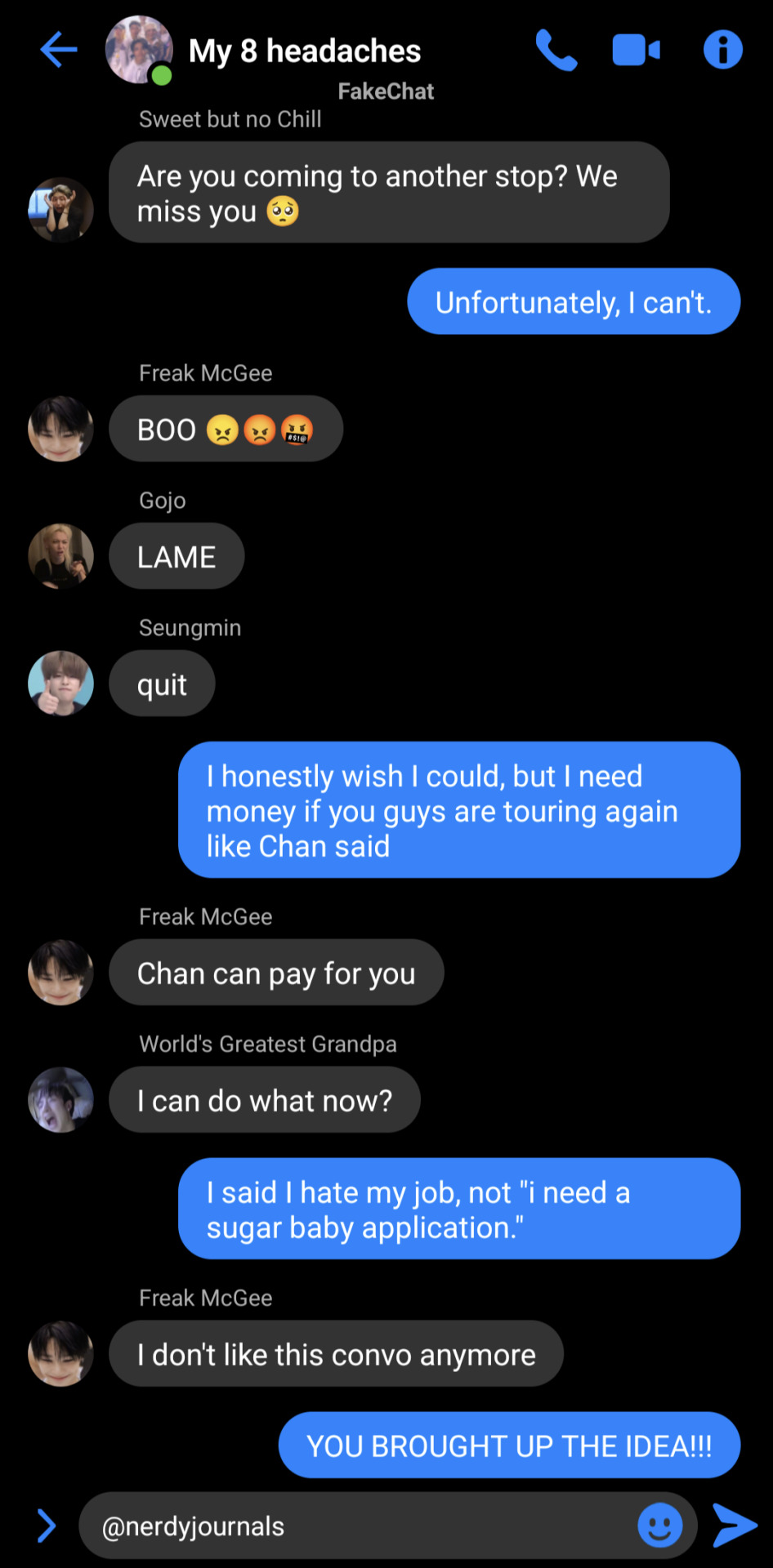Open World's Greatest Grandpa's avatar

[x=60, y=1100]
